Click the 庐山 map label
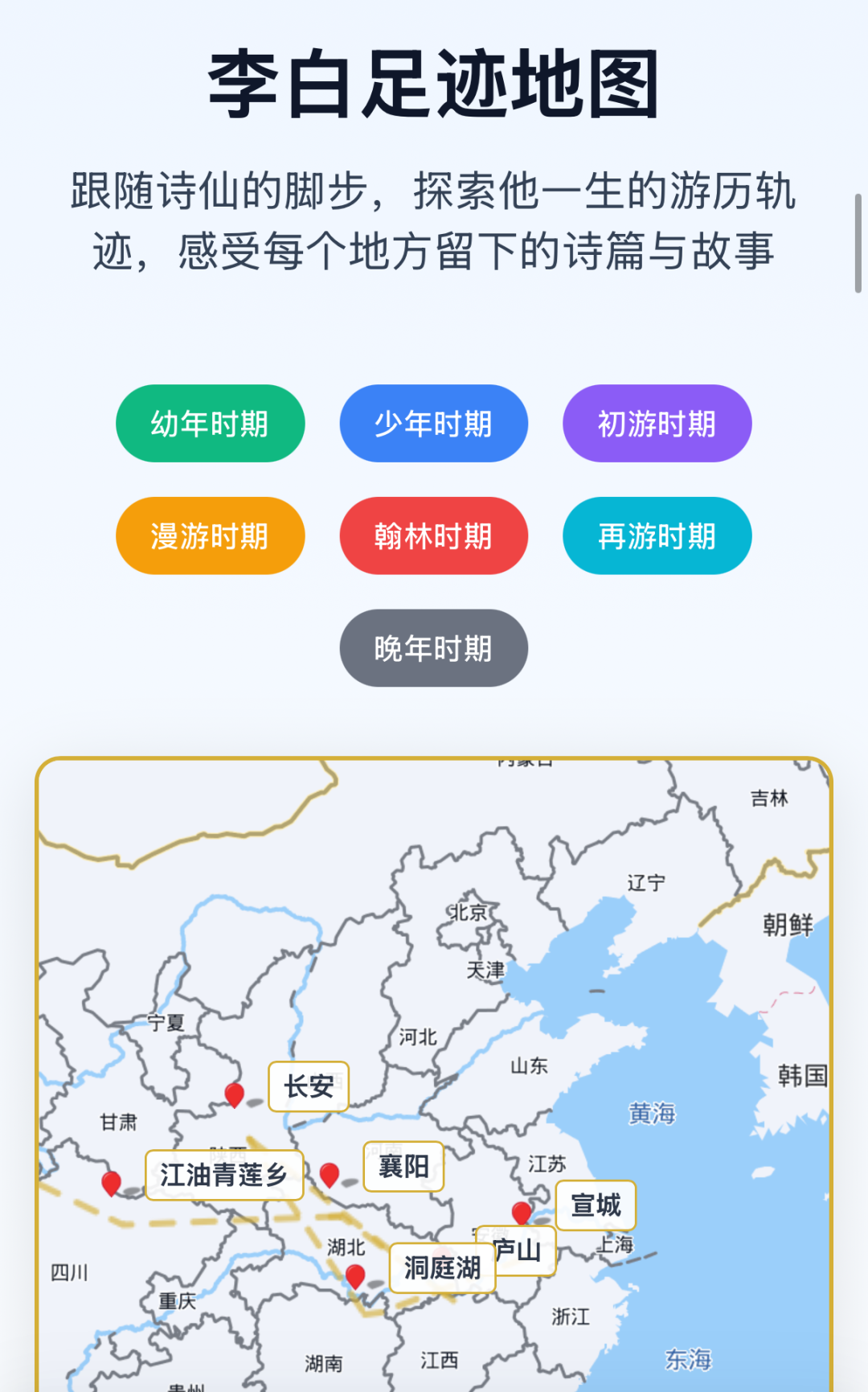The image size is (868, 1392). point(519,1251)
